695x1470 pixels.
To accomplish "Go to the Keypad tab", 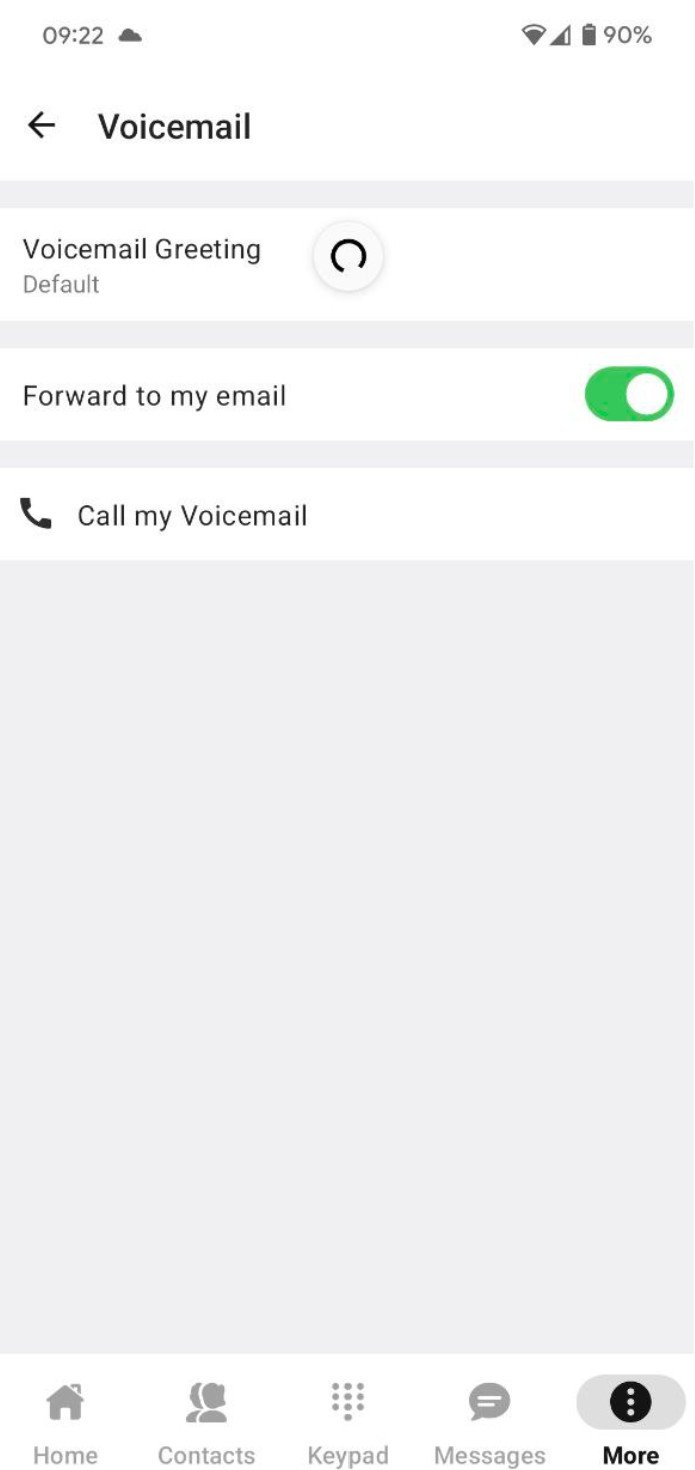I will (347, 1422).
